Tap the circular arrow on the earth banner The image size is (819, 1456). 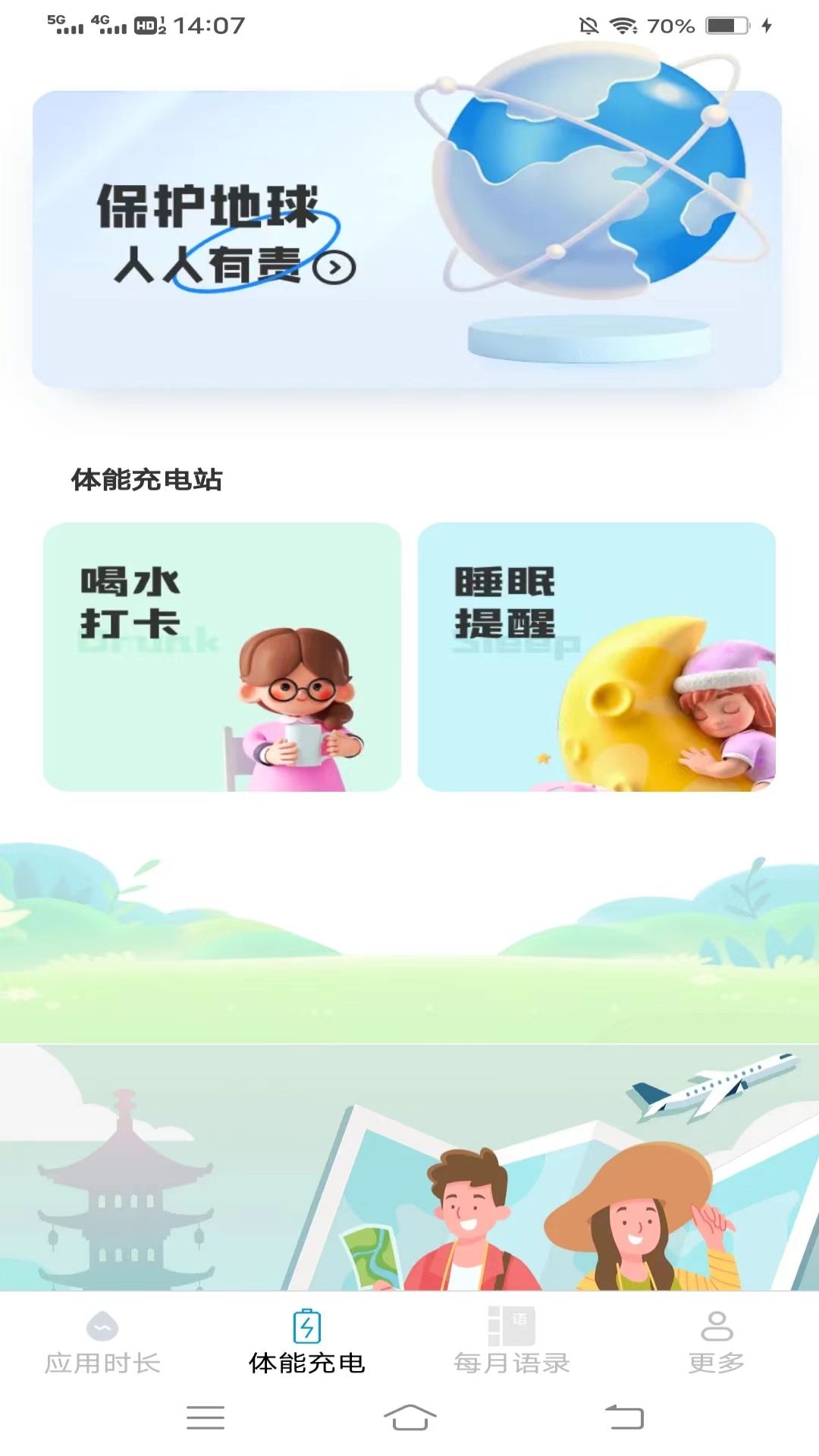click(334, 267)
